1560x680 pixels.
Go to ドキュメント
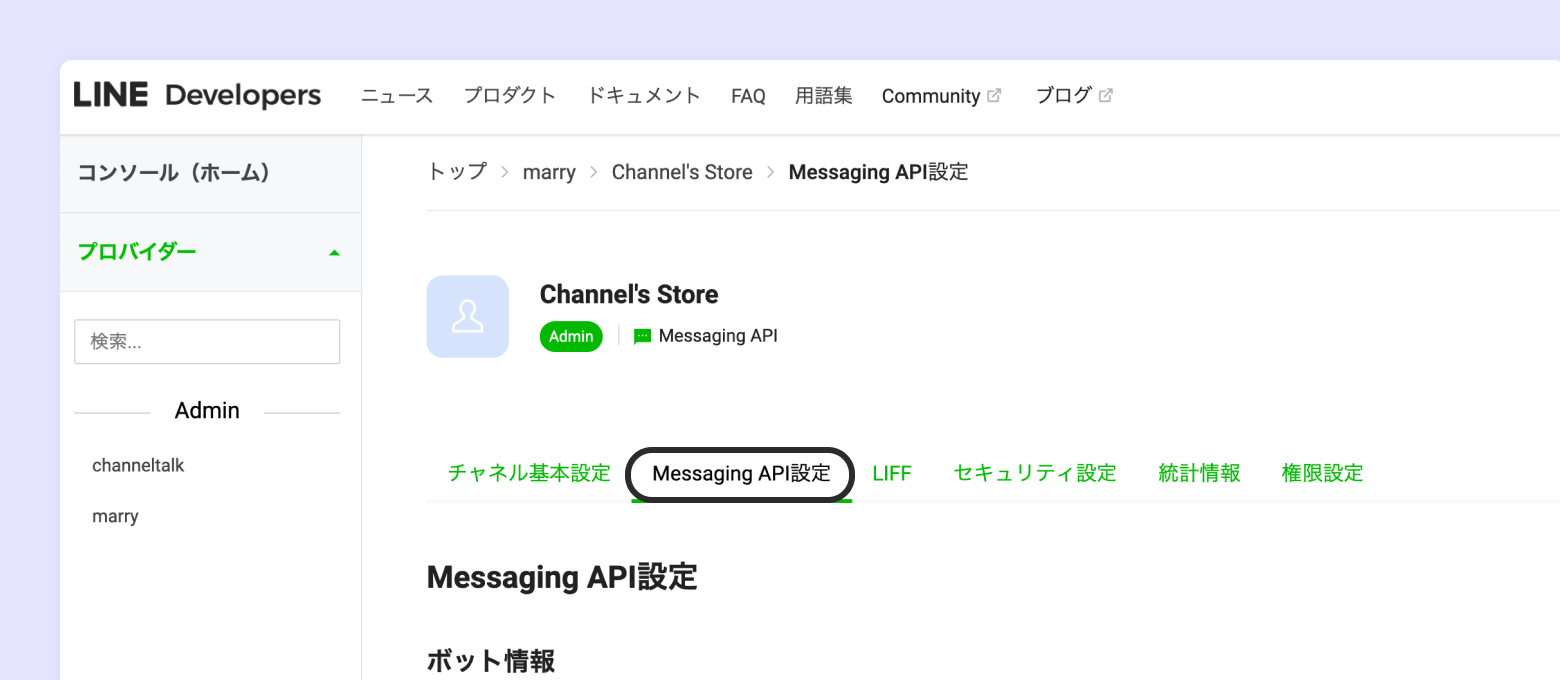(x=643, y=96)
